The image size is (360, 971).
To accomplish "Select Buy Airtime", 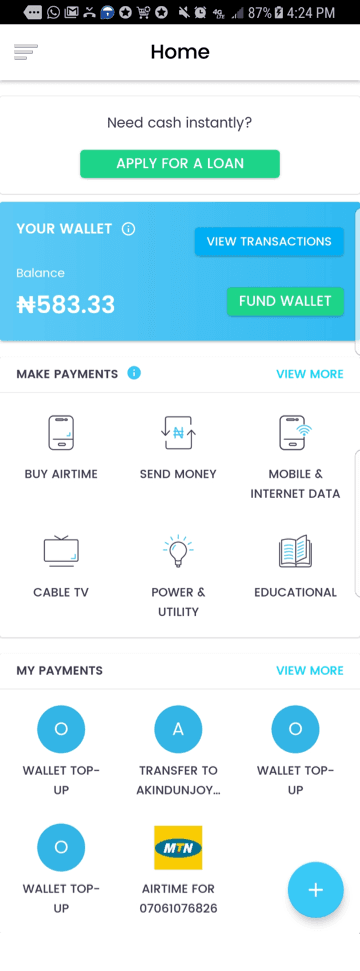I will pos(61,448).
